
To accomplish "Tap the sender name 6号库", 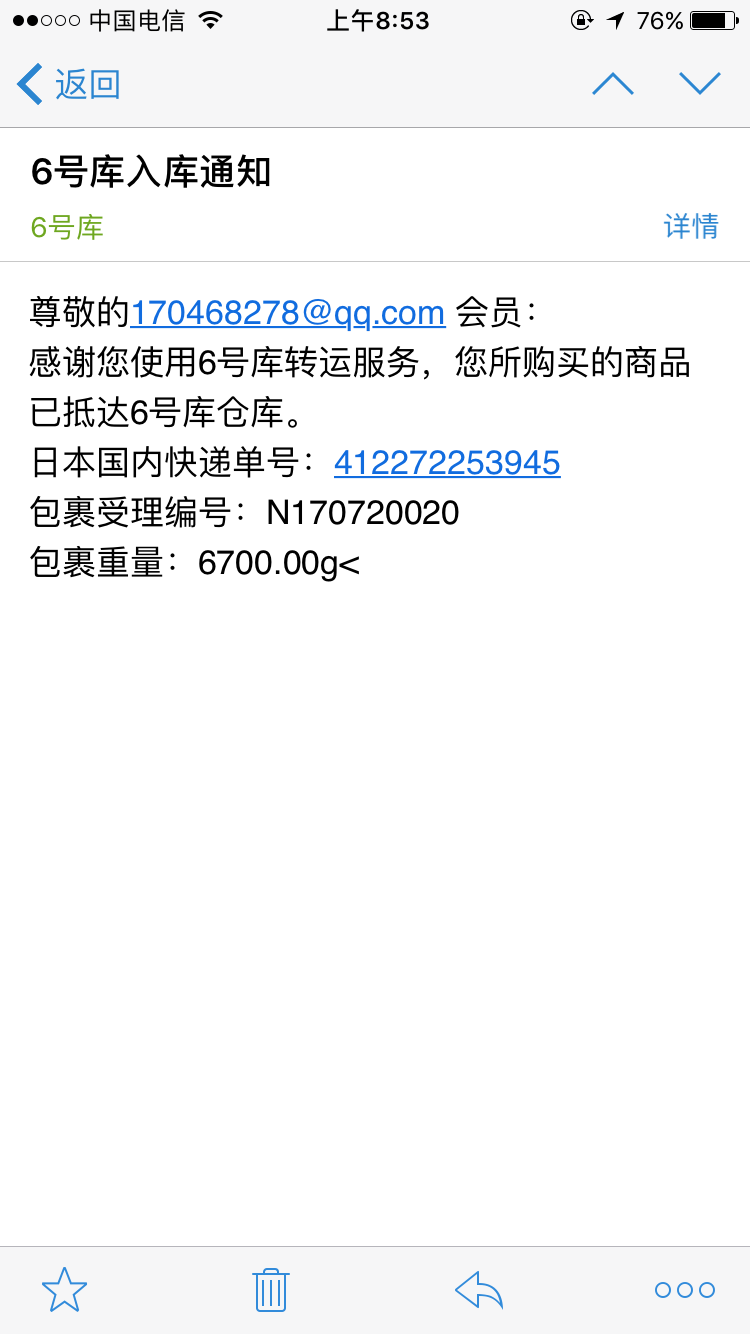I will pos(67,227).
